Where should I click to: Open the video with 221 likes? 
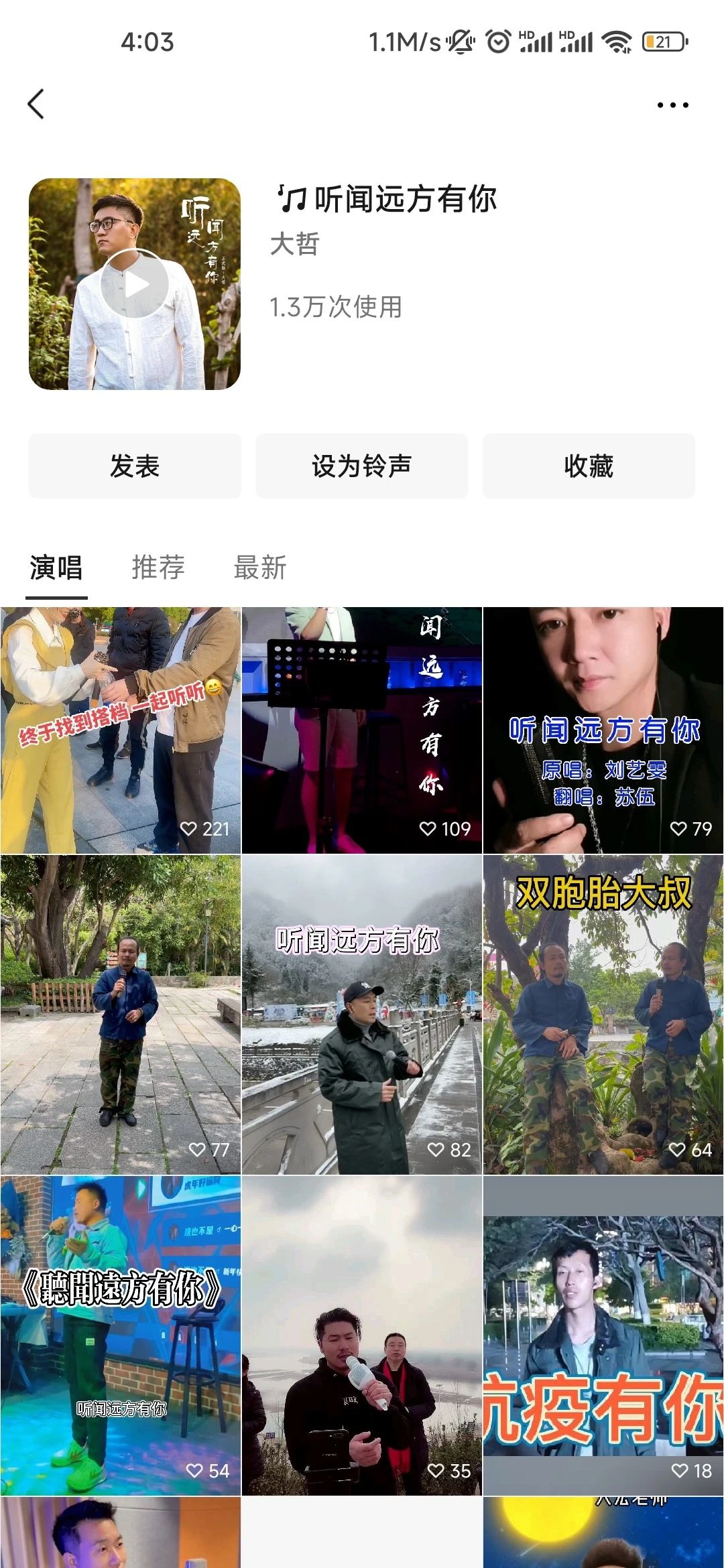point(121,730)
